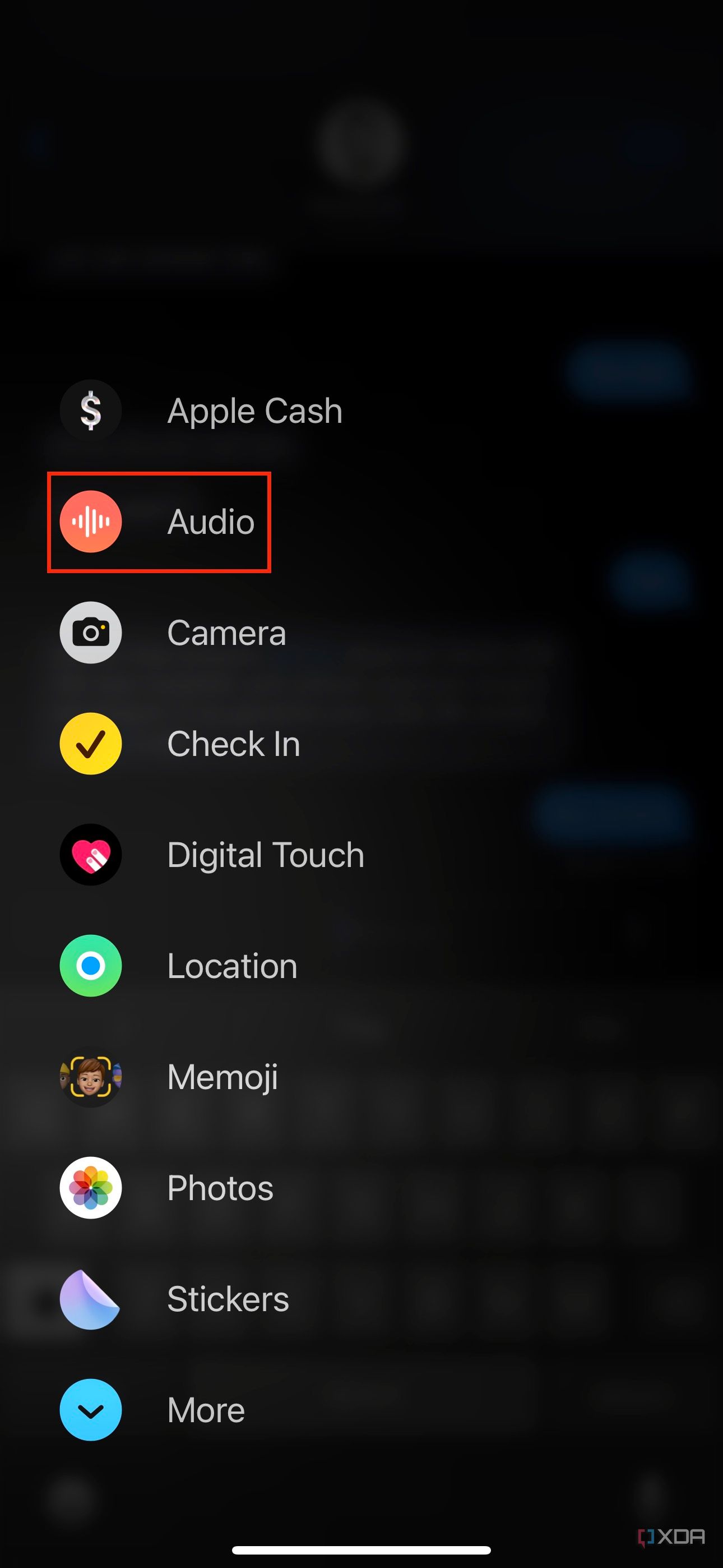This screenshot has height=1568, width=723.
Task: Open the Digital Touch heart icon
Action: (90, 854)
